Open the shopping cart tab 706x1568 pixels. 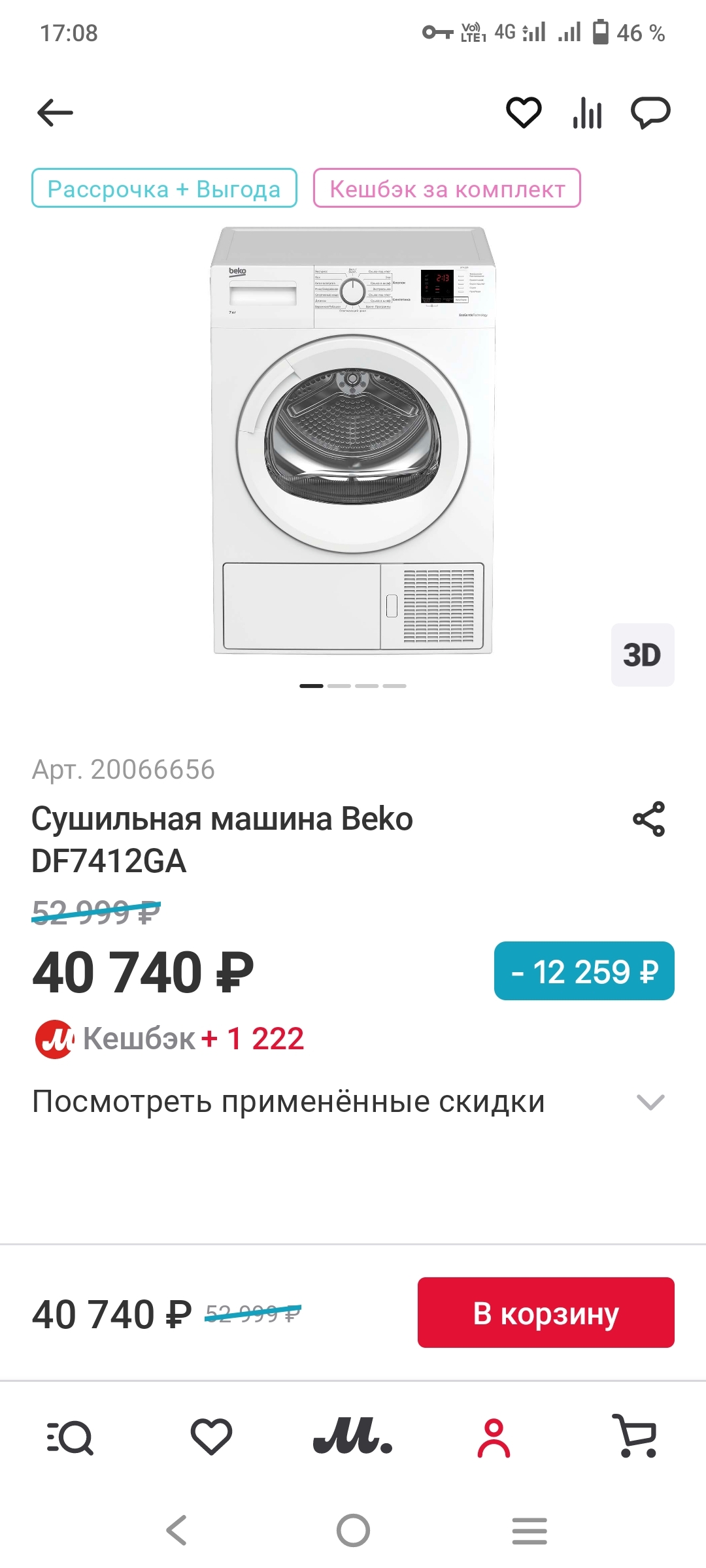[x=635, y=1438]
